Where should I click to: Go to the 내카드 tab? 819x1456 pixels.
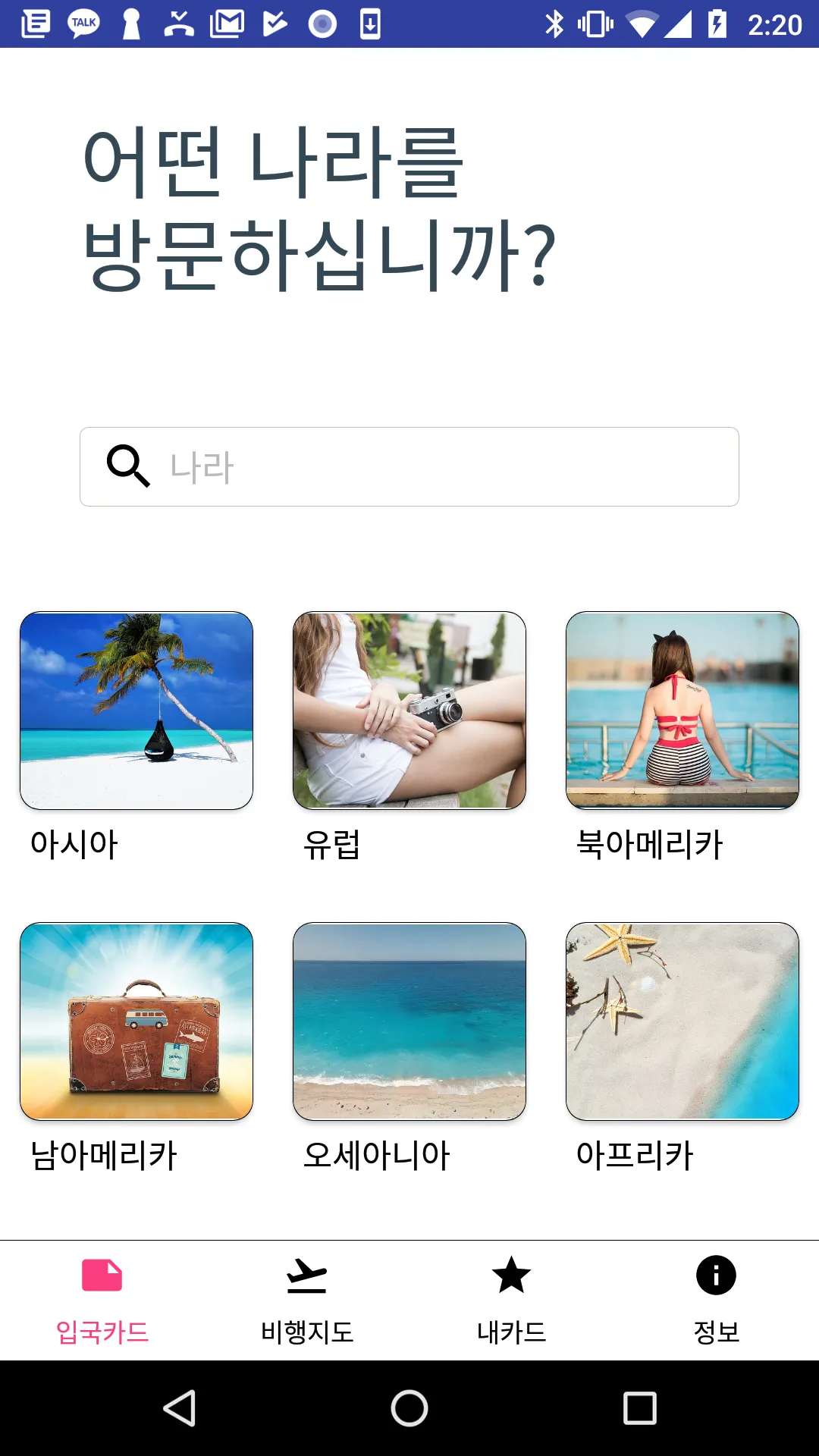(512, 1301)
